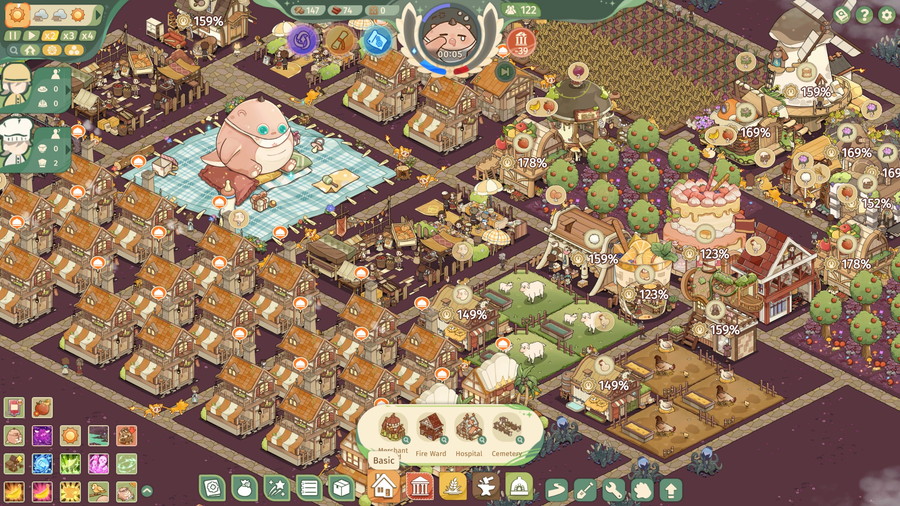This screenshot has width=900, height=506.
Task: Tap the upgrade arrow tool
Action: (671, 489)
